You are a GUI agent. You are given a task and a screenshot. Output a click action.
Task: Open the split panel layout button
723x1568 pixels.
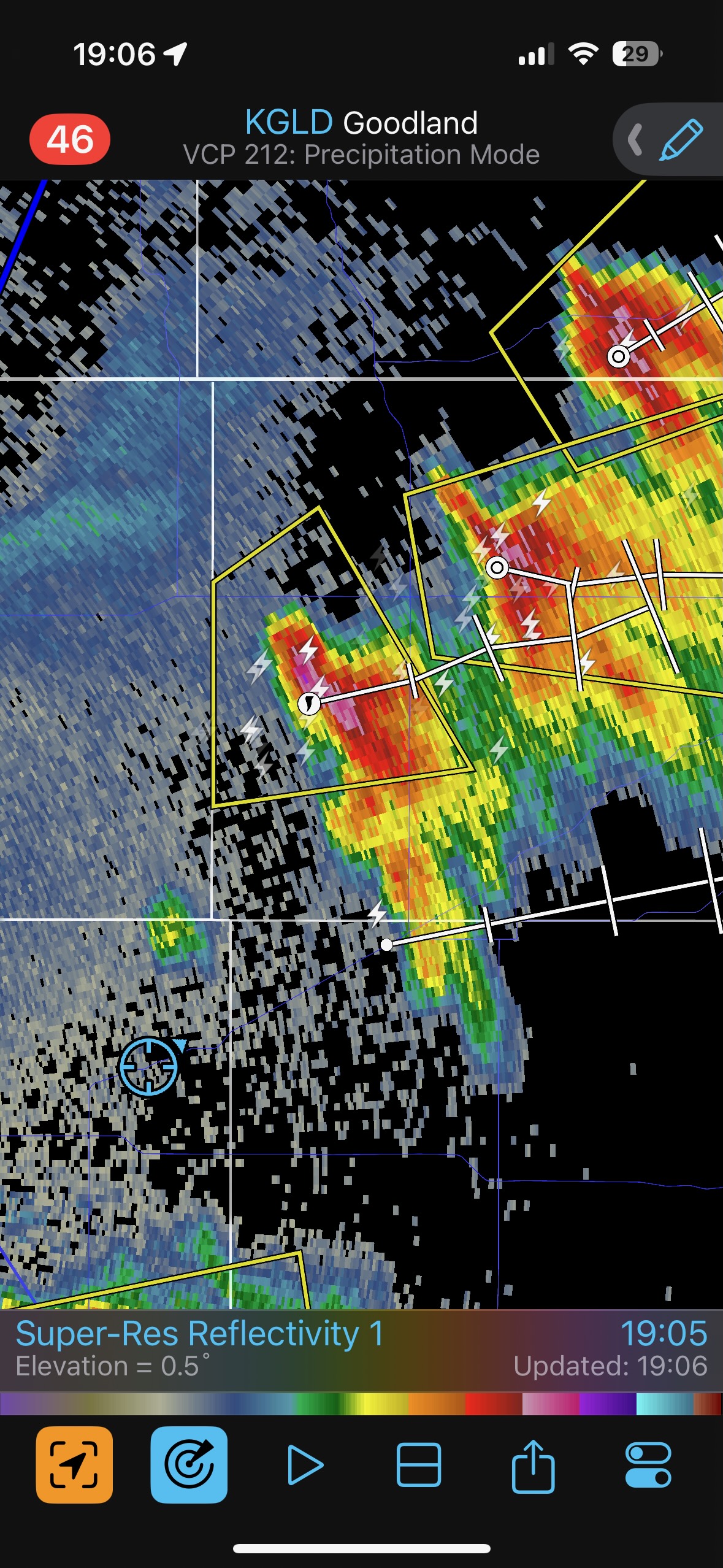tap(419, 1465)
